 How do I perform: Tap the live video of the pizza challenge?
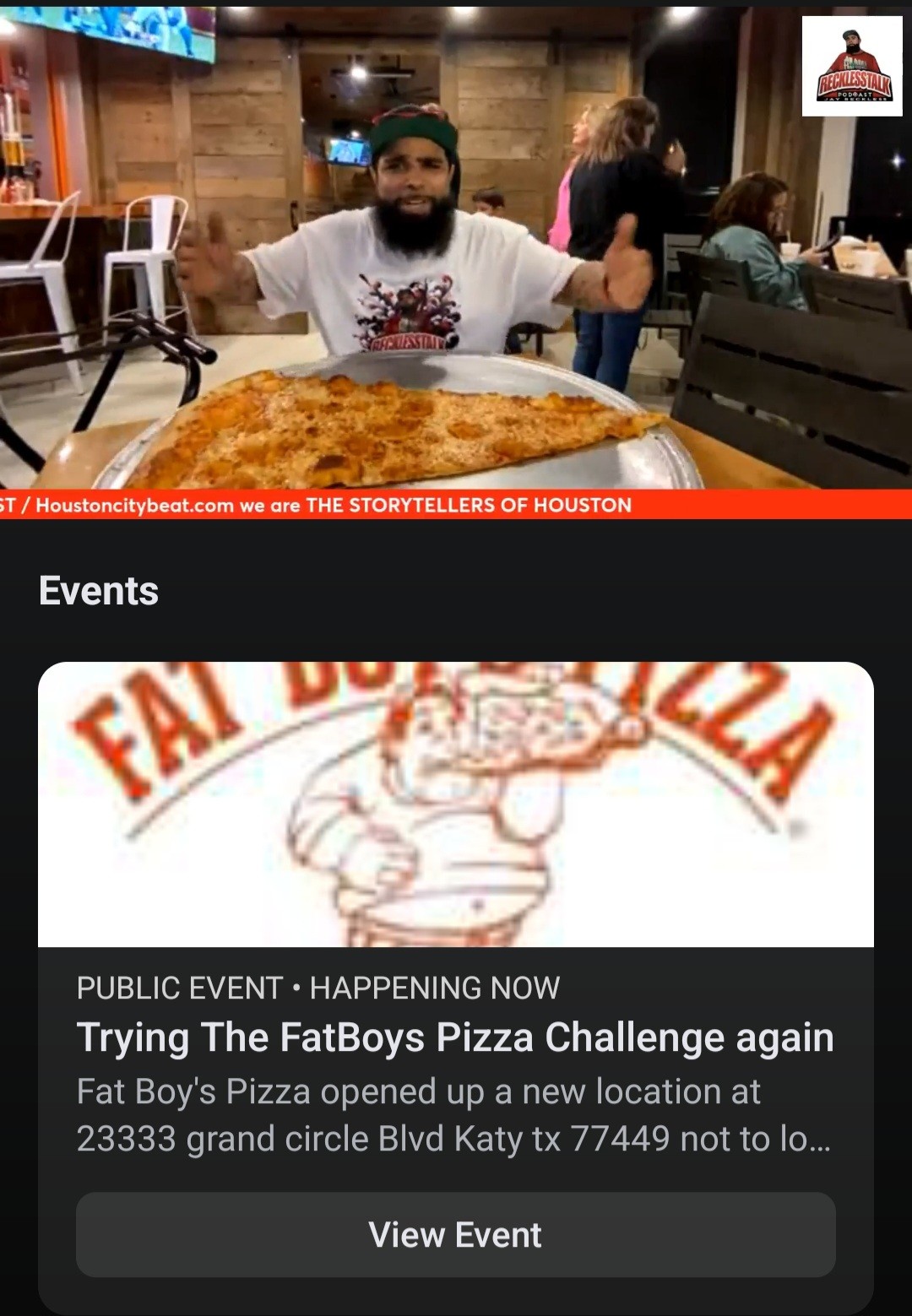[x=455, y=253]
